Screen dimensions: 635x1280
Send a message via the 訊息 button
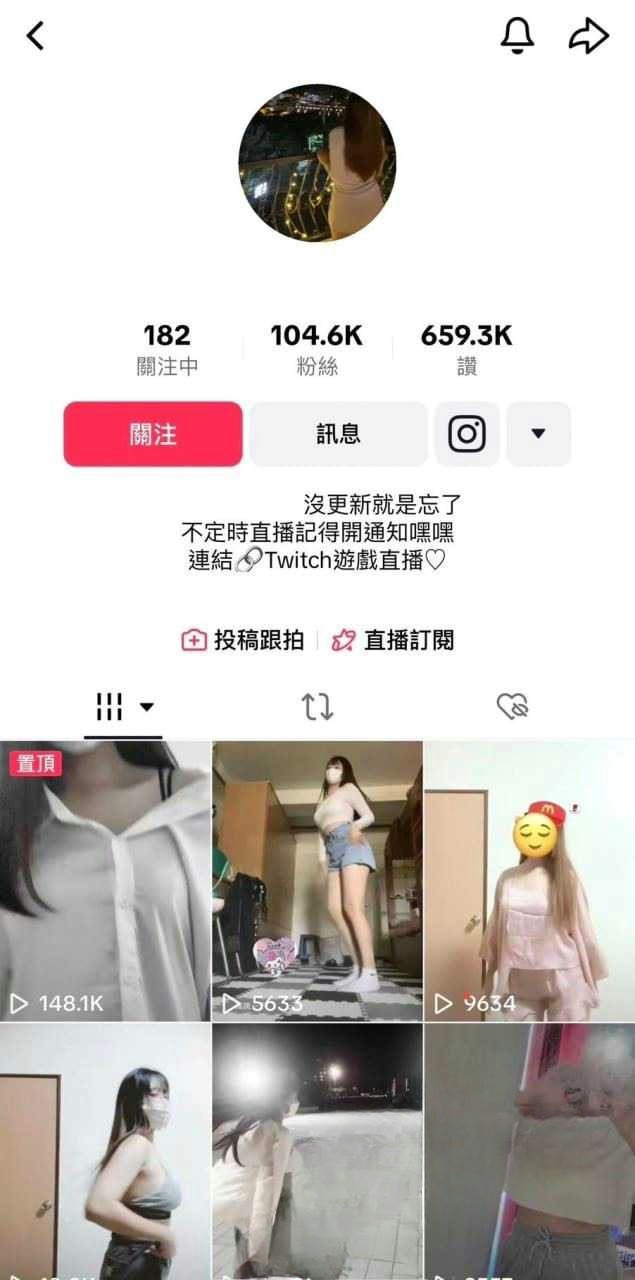pyautogui.click(x=338, y=434)
